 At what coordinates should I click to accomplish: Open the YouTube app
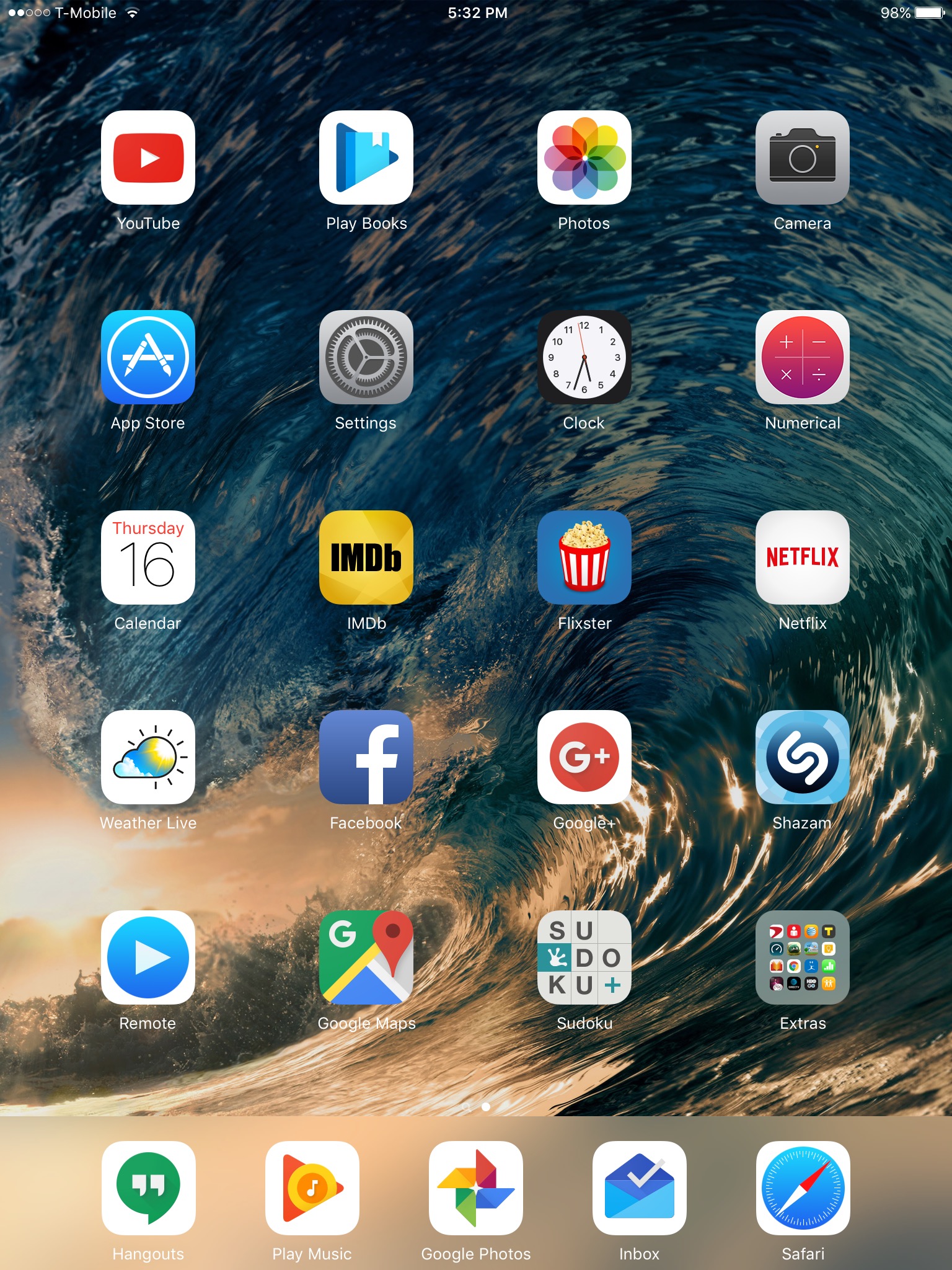148,158
